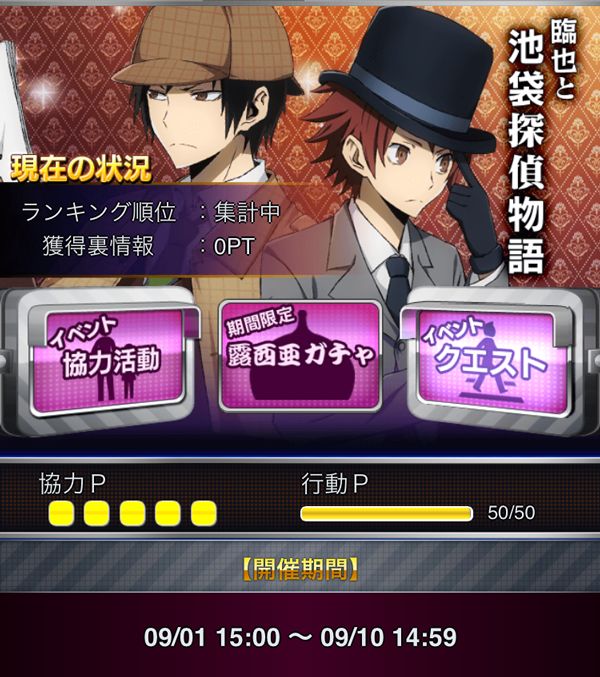Open the 期間限定 露西亜ガチャ button
The image size is (600, 677).
pyautogui.click(x=300, y=357)
